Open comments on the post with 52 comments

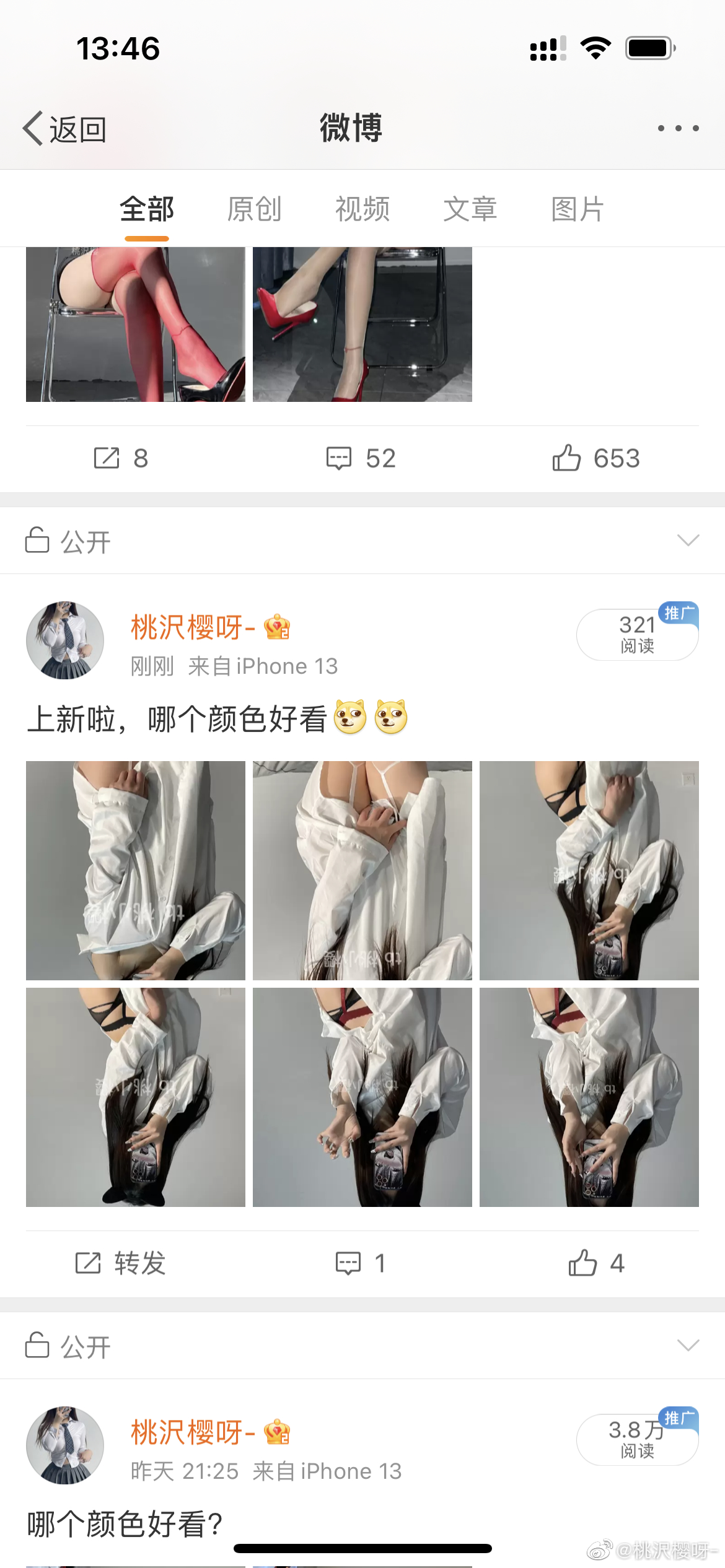tap(361, 458)
